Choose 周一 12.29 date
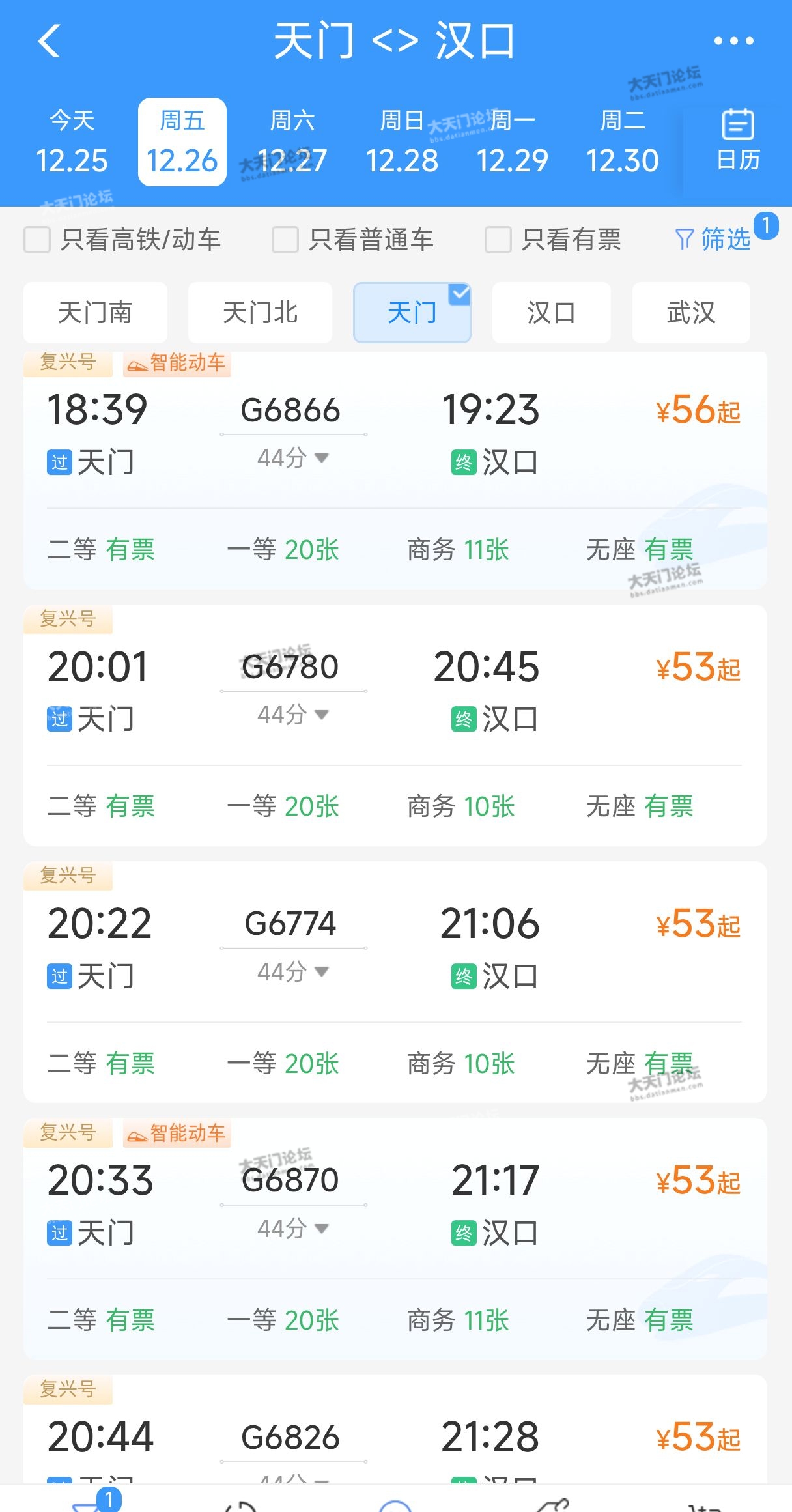Viewport: 792px width, 1512px height. 512,142
